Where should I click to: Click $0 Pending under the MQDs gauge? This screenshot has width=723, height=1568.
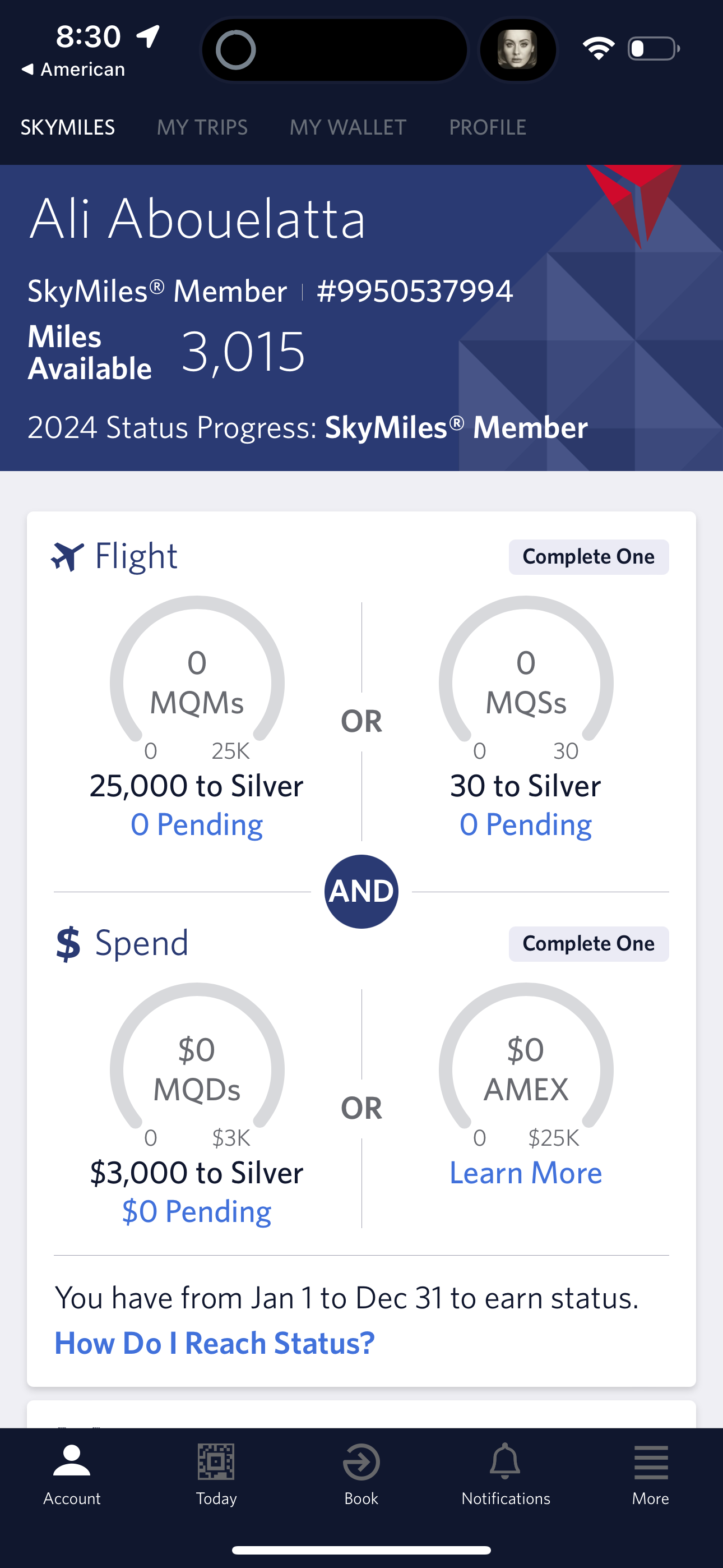(x=197, y=1211)
